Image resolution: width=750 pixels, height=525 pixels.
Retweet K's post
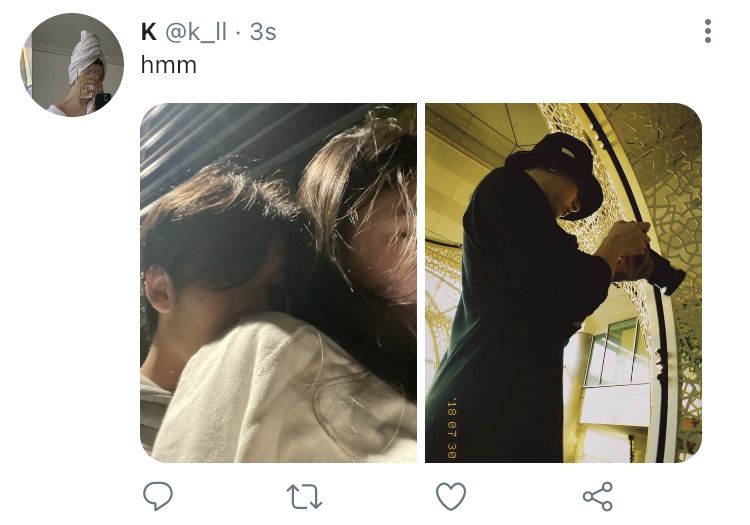[x=302, y=496]
